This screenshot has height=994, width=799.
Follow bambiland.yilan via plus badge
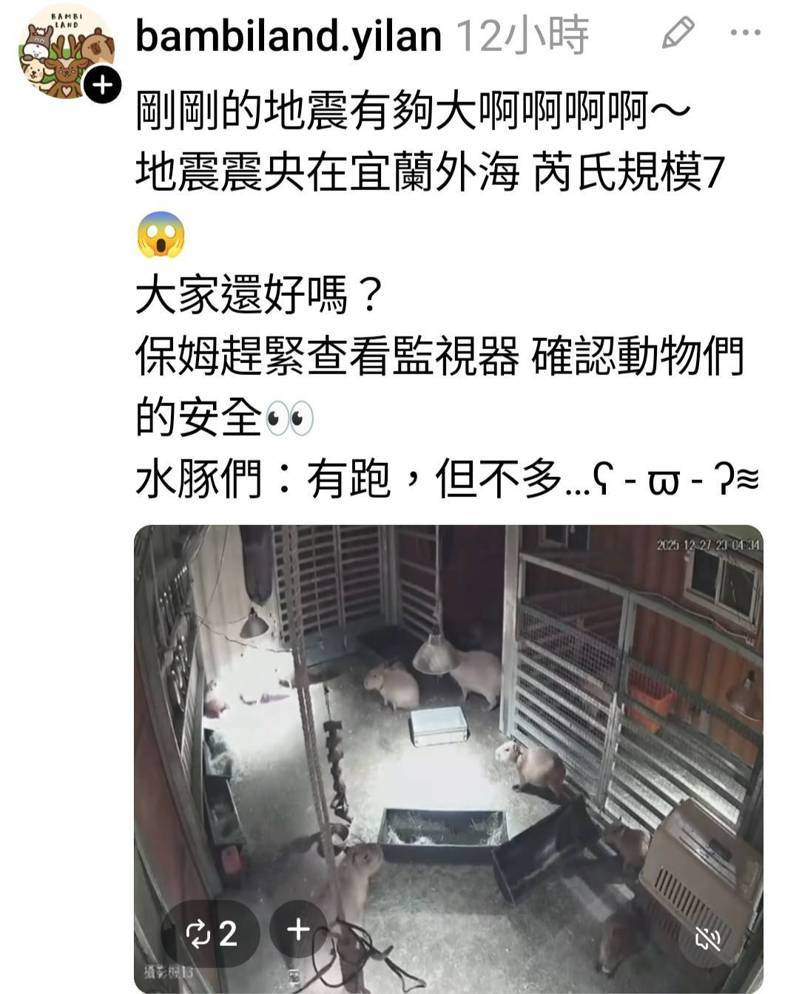(x=101, y=88)
